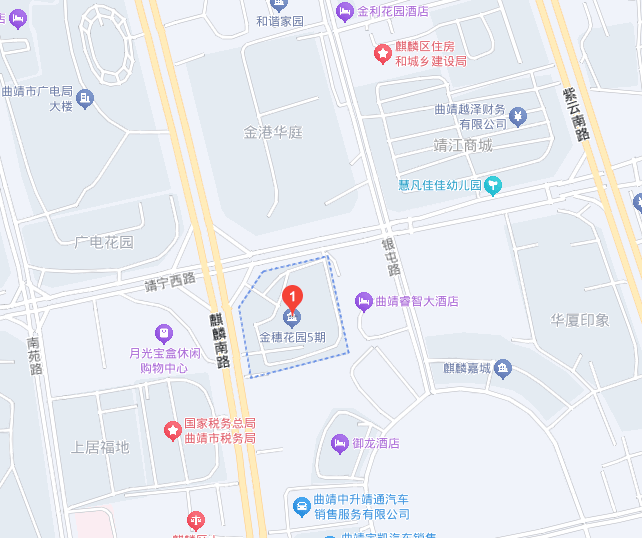Image resolution: width=642 pixels, height=538 pixels.
Task: Tap the 月光宝盒休闲购物中心 shopping marker
Action: point(164,333)
